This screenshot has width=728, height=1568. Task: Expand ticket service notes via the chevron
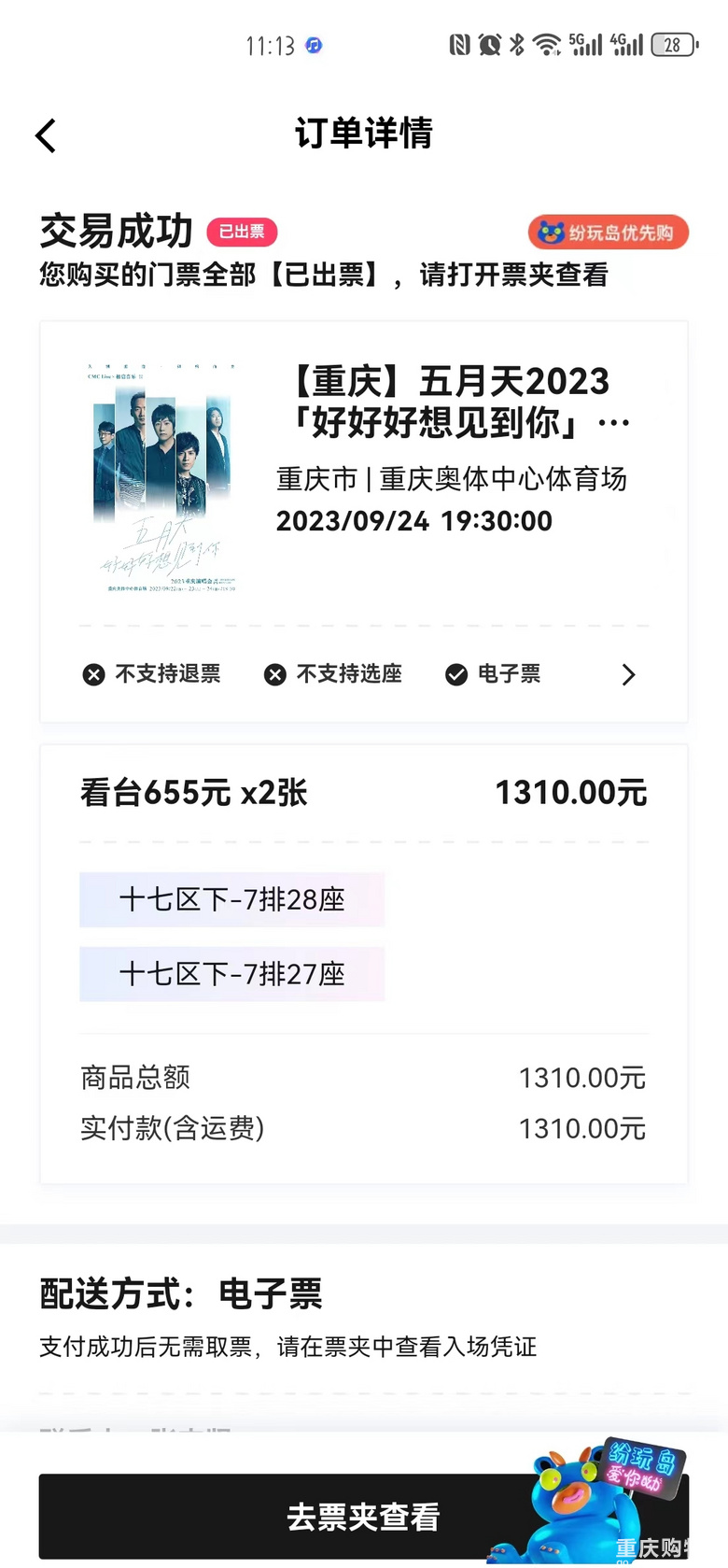tap(628, 674)
